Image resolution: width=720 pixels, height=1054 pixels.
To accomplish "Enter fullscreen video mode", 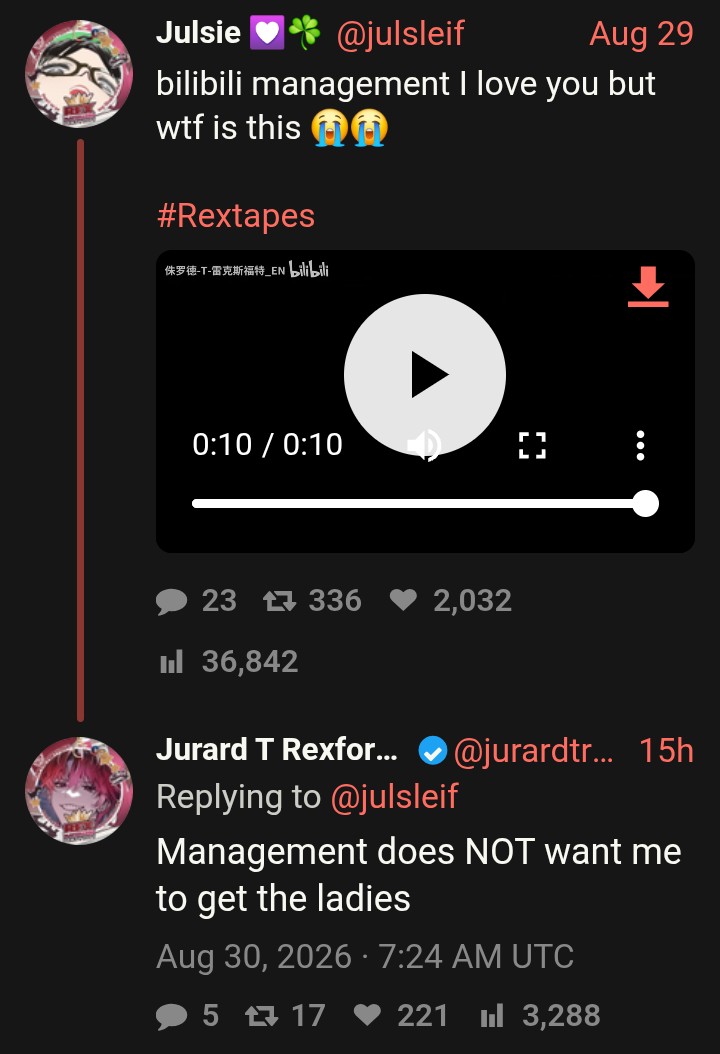I will click(x=532, y=445).
